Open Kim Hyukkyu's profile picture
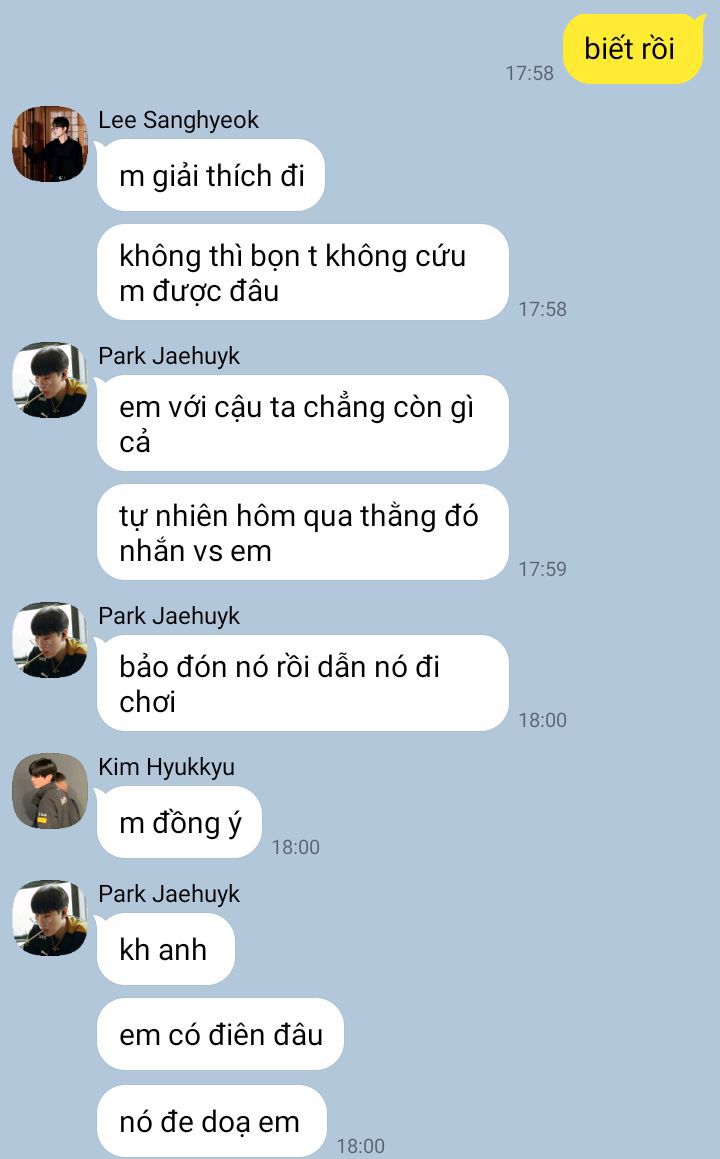This screenshot has height=1159, width=720. tap(49, 791)
